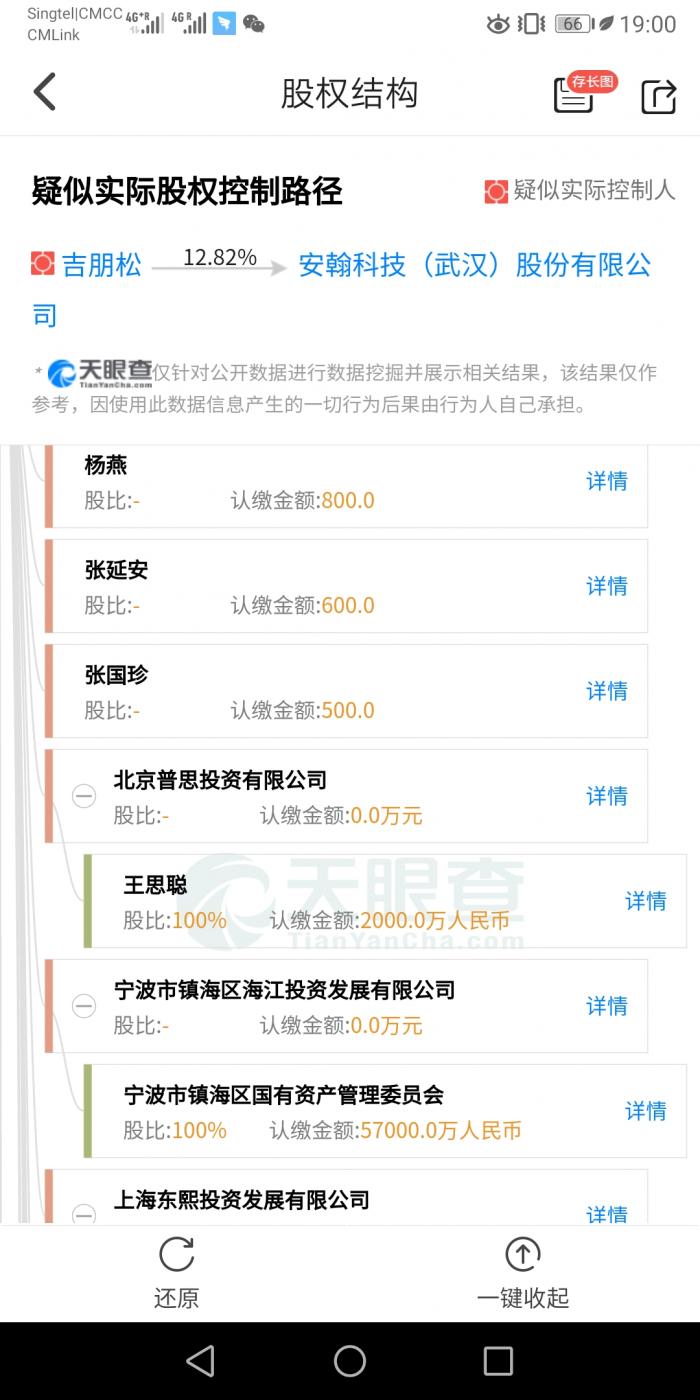The height and width of the screenshot is (1400, 700).
Task: Open 详情 for 北京普思投资有限公司
Action: tap(606, 796)
